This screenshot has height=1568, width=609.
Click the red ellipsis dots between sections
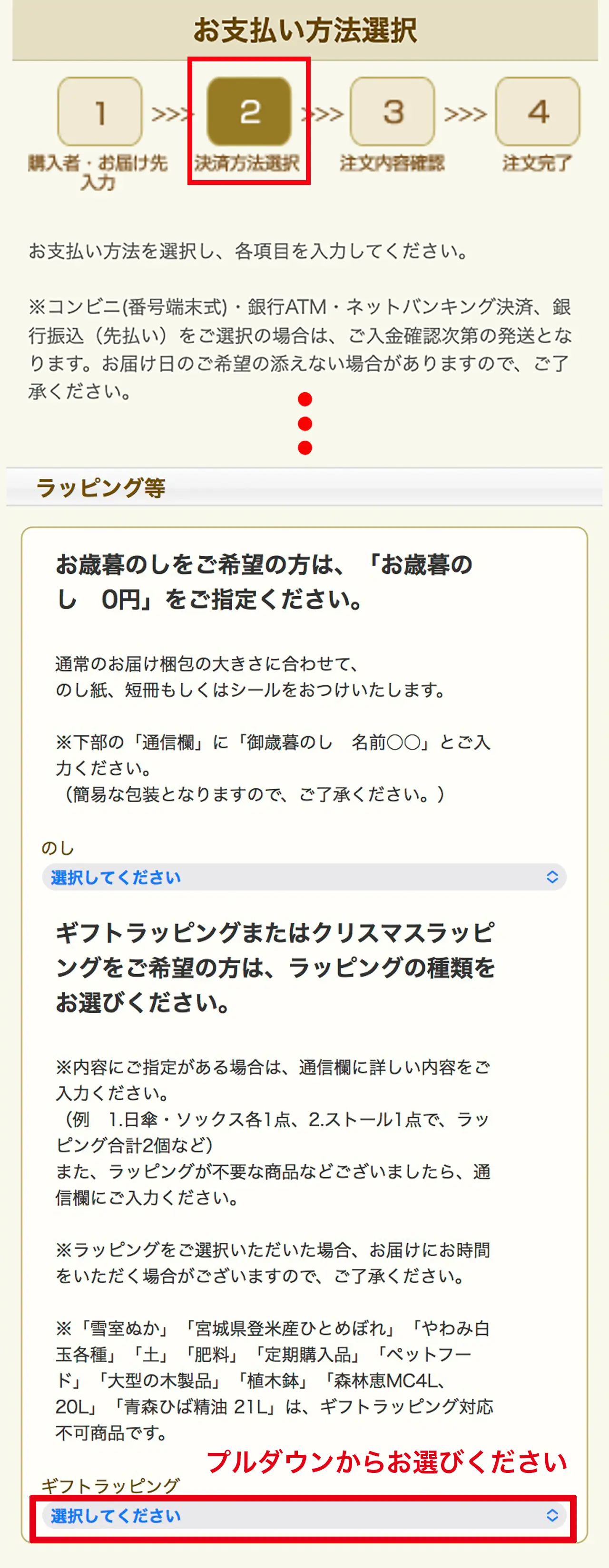pos(304,423)
